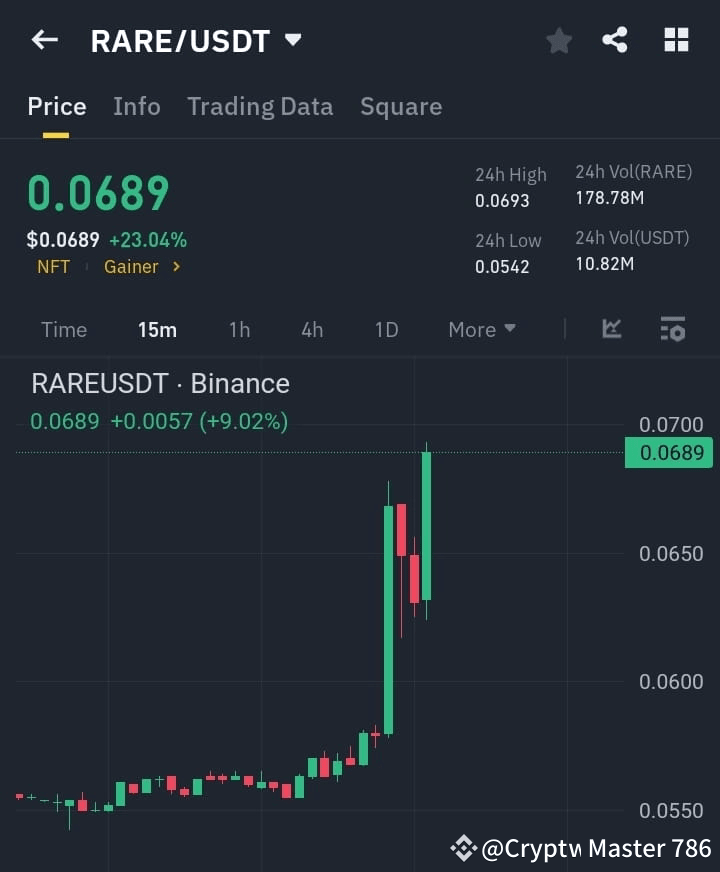The height and width of the screenshot is (872, 720).
Task: Switch chart to line view icon
Action: pyautogui.click(x=610, y=329)
